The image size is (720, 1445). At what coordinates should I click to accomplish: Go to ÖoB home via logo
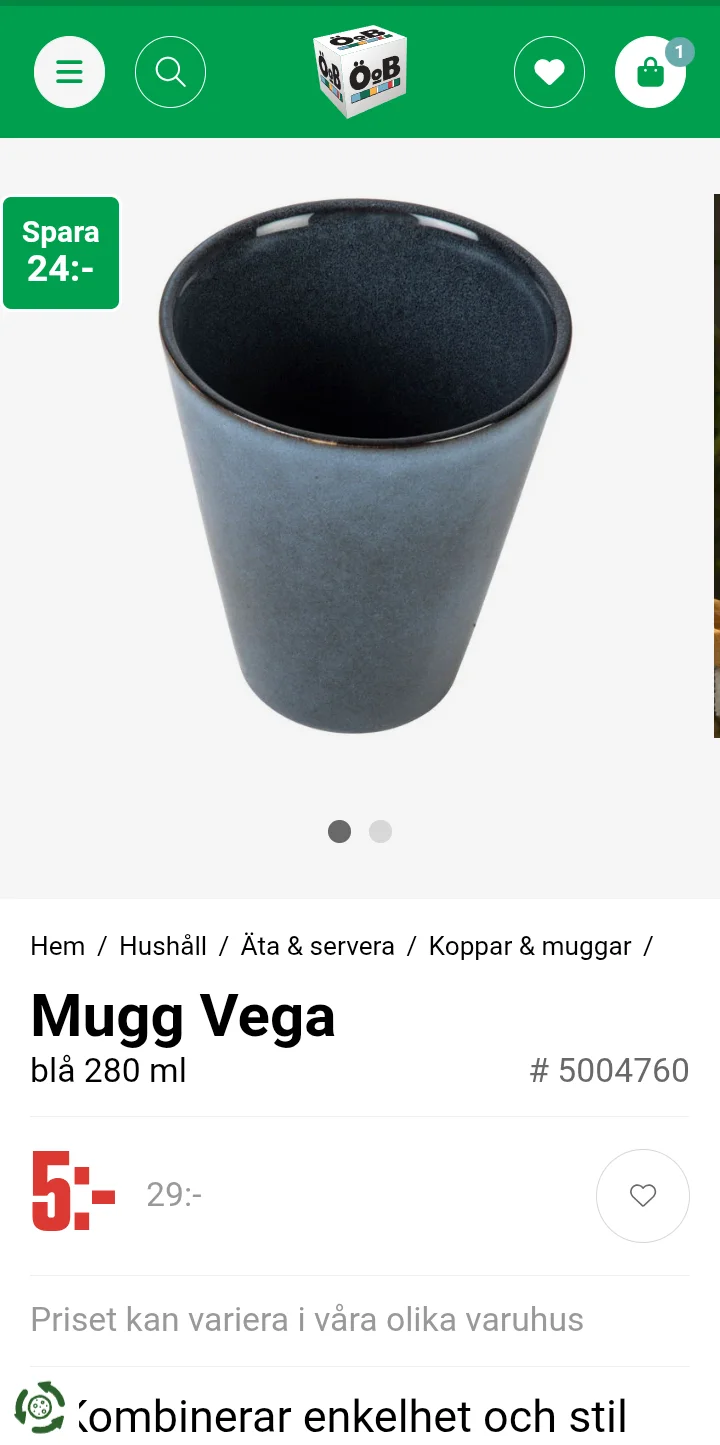360,71
